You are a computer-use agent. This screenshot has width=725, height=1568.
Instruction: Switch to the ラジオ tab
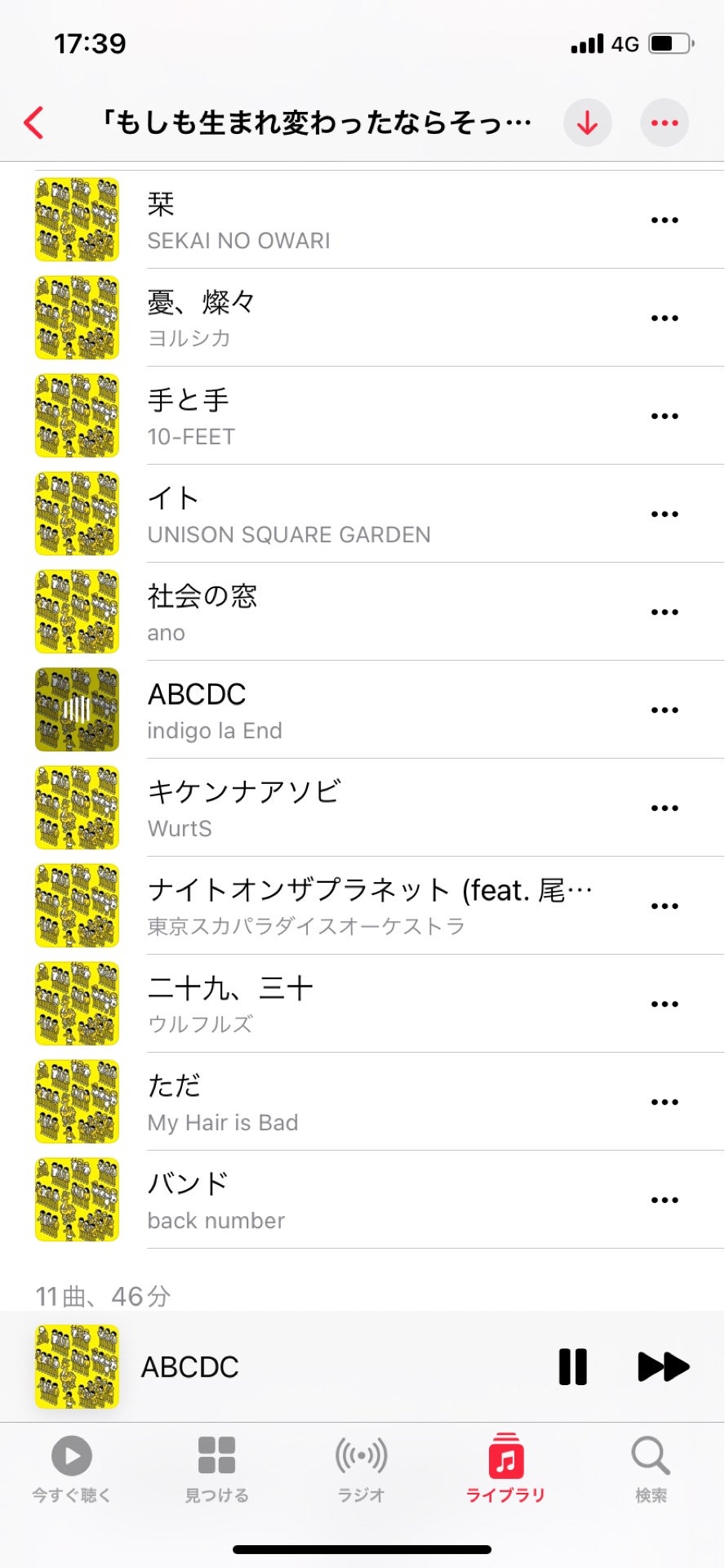click(x=361, y=1470)
